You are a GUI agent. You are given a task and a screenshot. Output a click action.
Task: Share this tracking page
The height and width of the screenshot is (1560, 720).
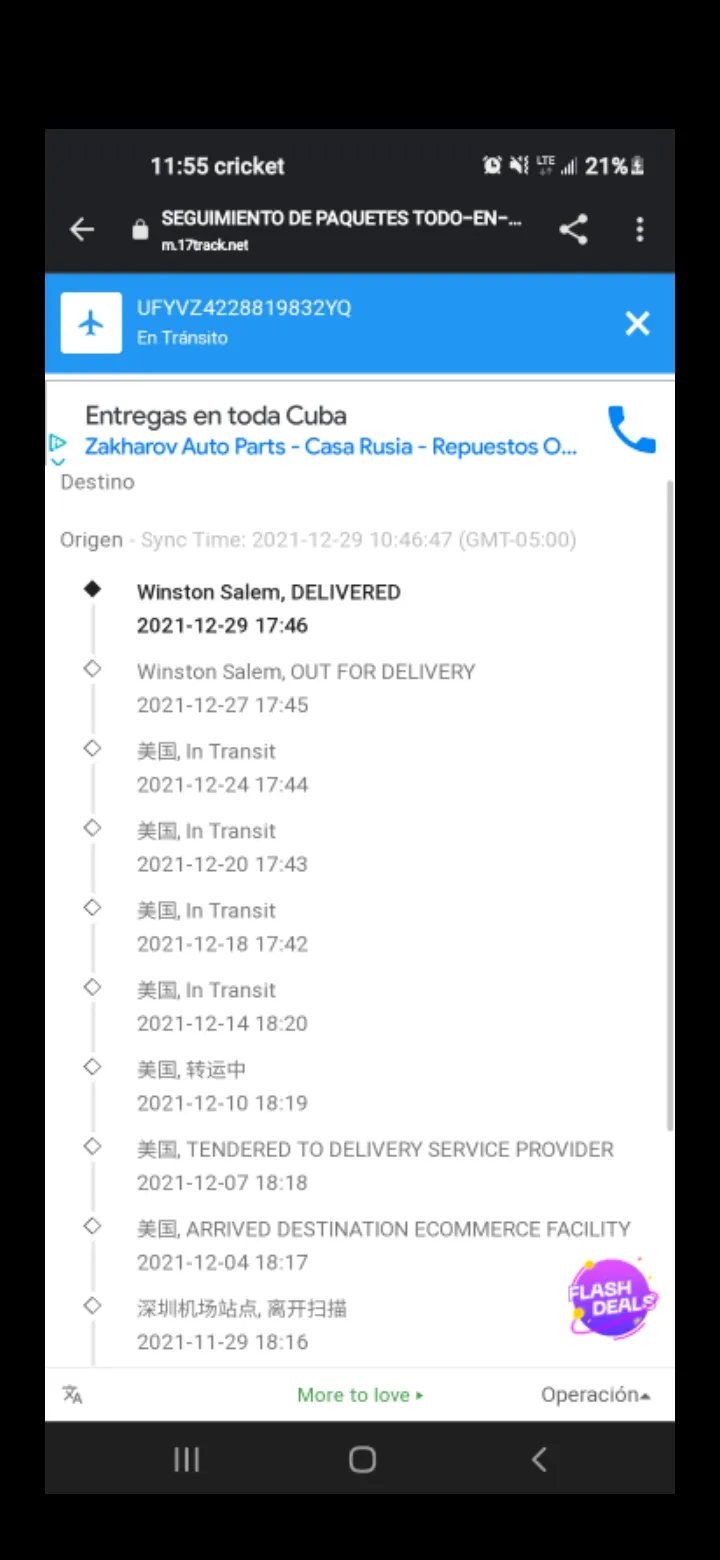pos(573,230)
